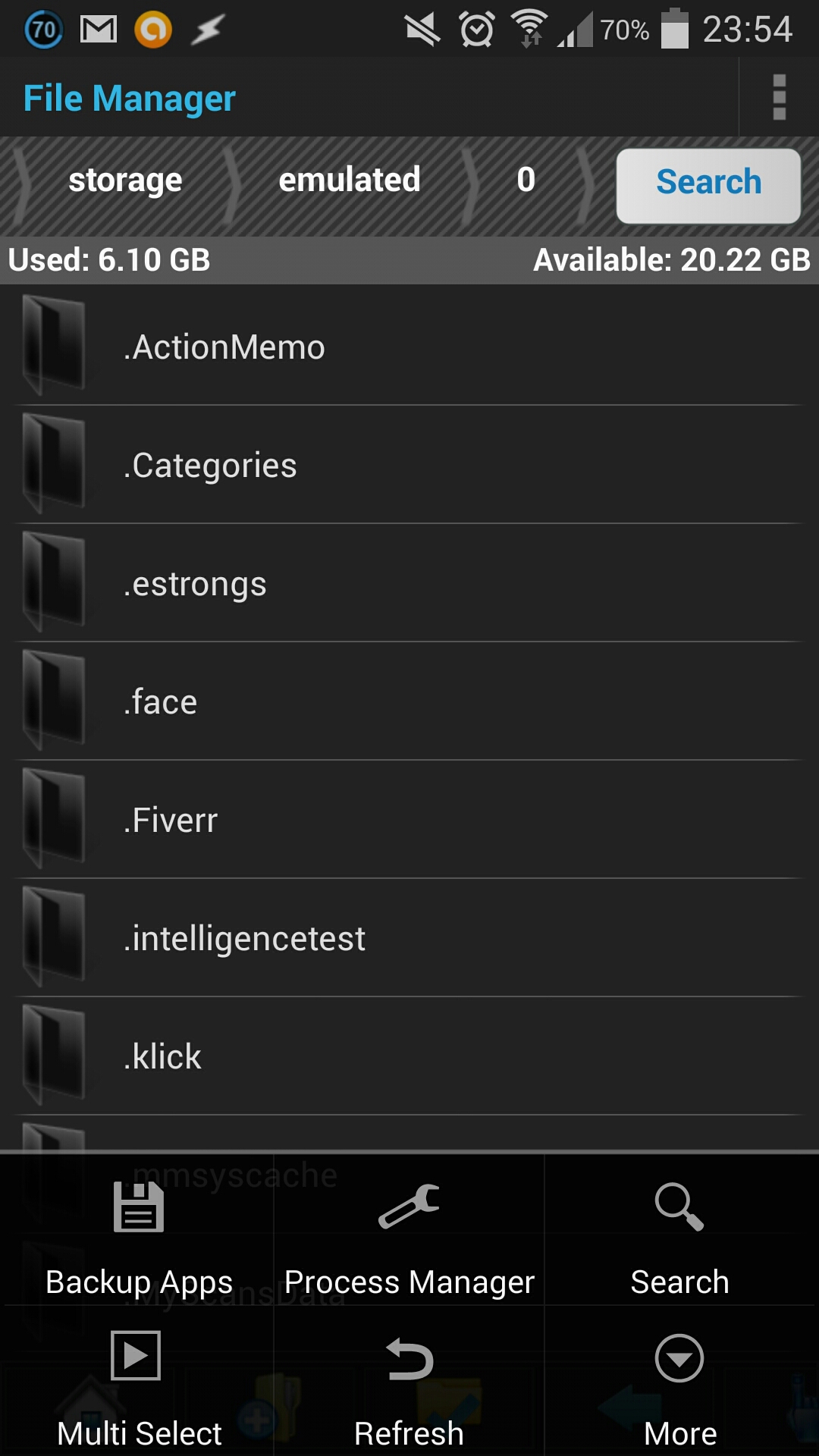Navigate to emulated in the breadcrumb

coord(350,180)
